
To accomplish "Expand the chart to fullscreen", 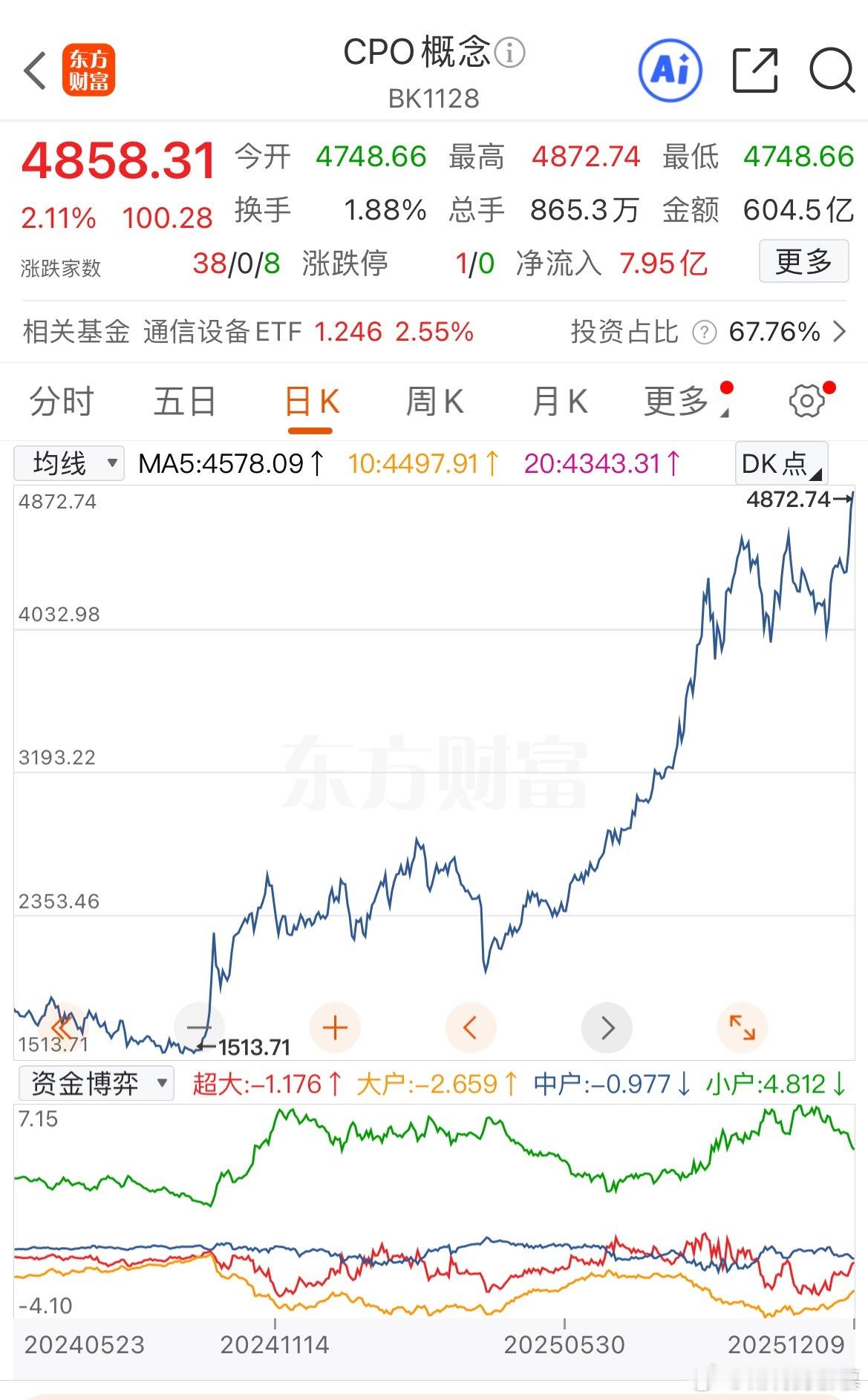I will [743, 1028].
